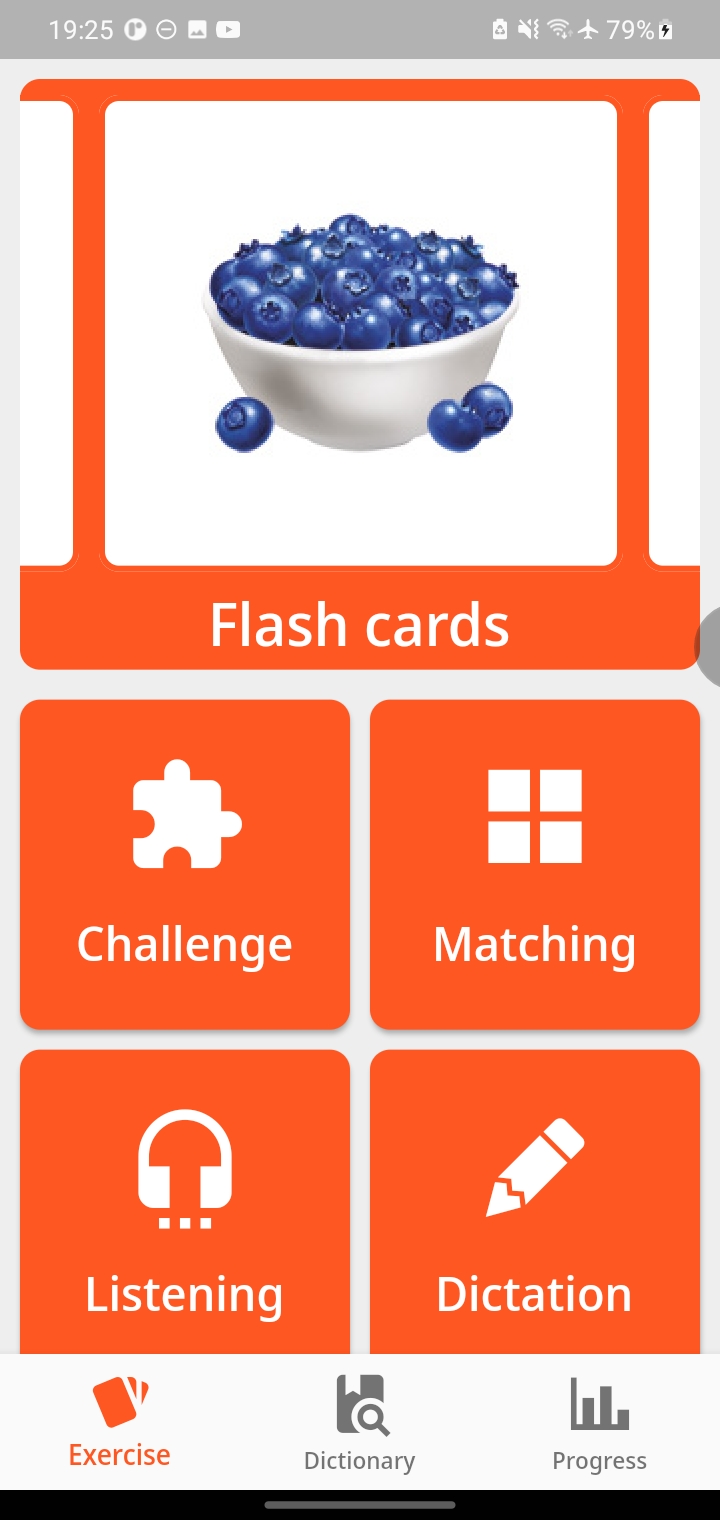This screenshot has height=1520, width=720.
Task: Open the Matching exercise
Action: pos(535,864)
